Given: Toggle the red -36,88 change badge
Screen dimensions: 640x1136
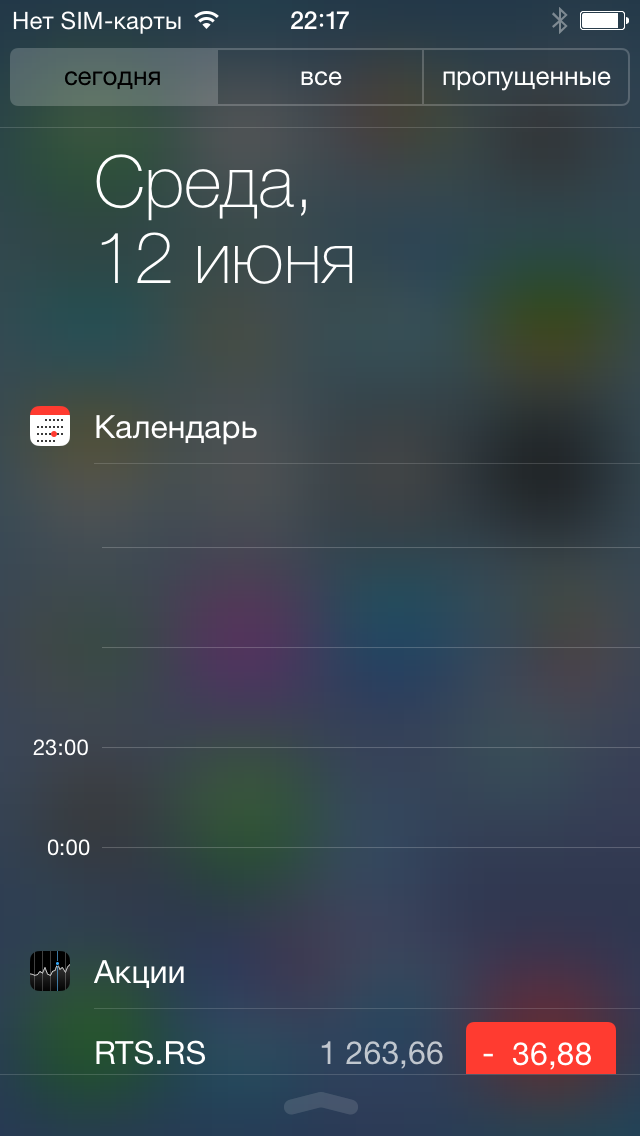Looking at the screenshot, I should (x=541, y=1049).
